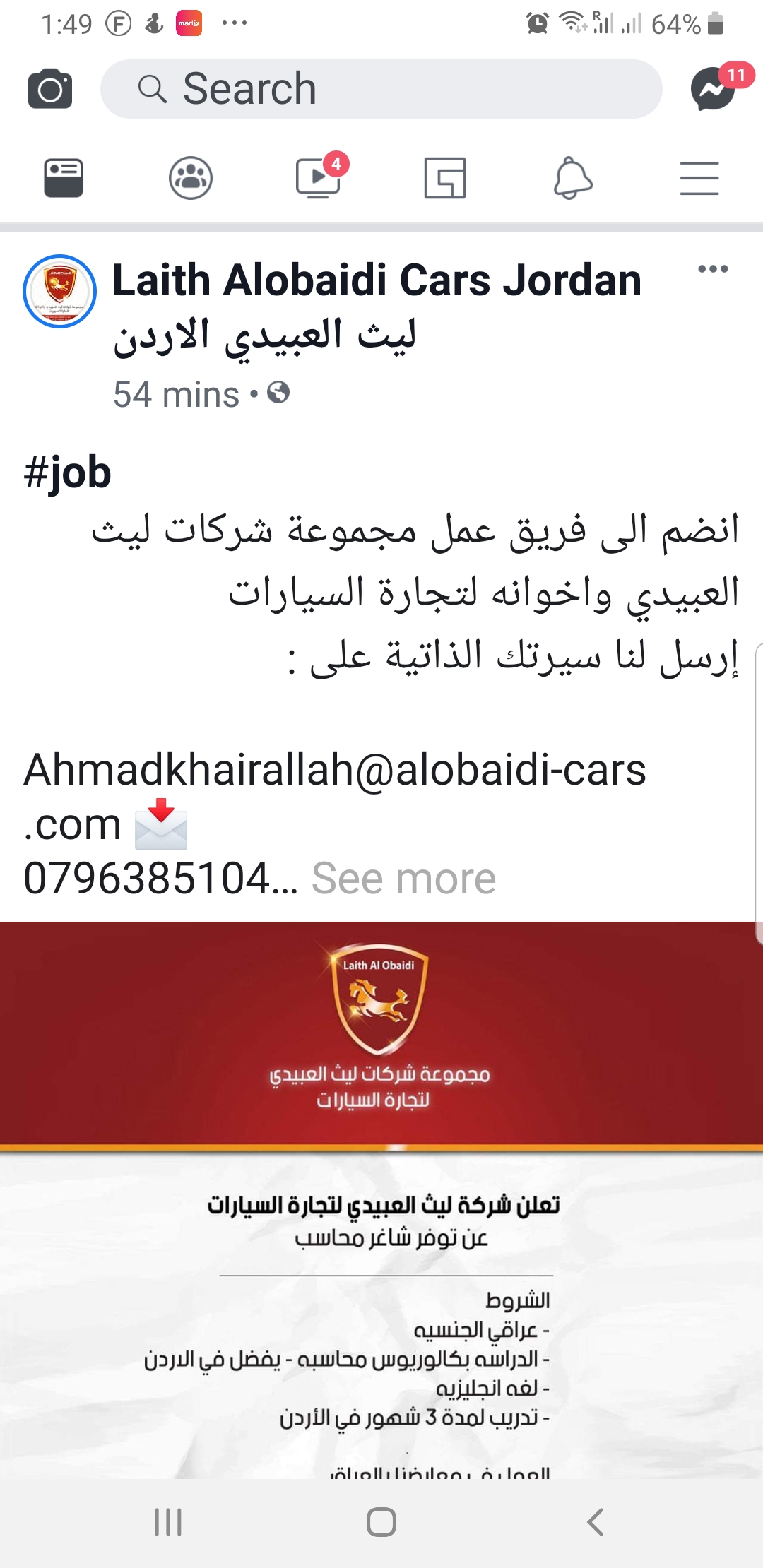This screenshot has height=1568, width=763.
Task: Open the job announcement image
Action: (381, 1201)
